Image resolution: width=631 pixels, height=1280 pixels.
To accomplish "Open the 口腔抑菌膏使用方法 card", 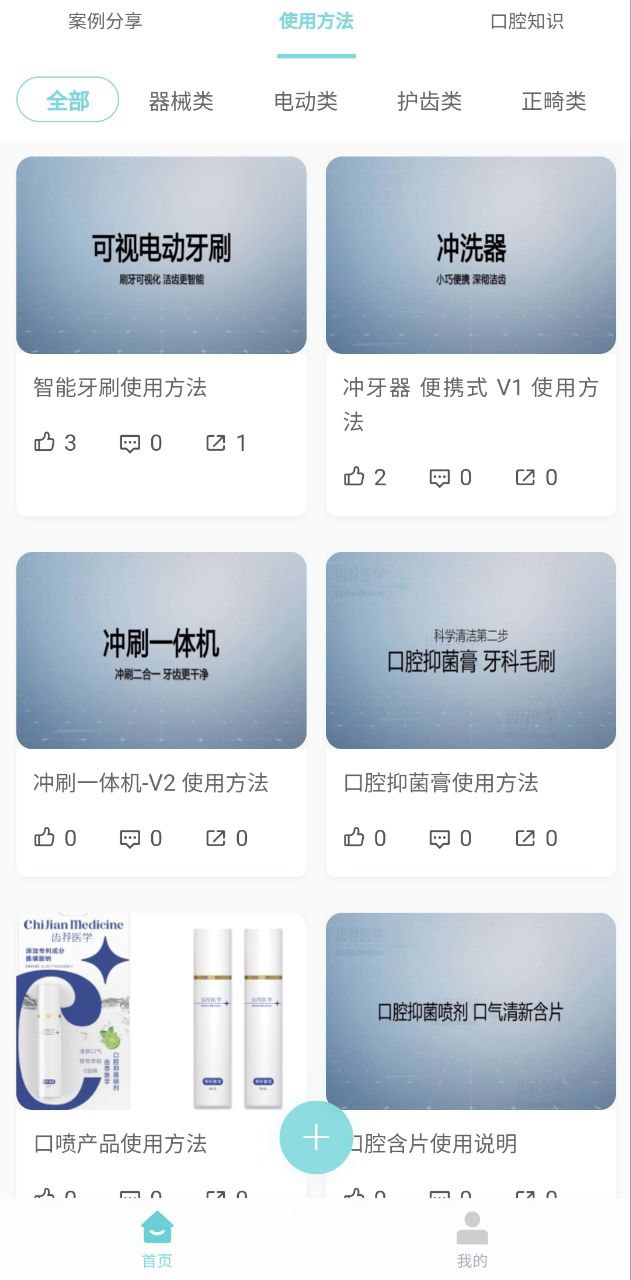I will [x=471, y=713].
